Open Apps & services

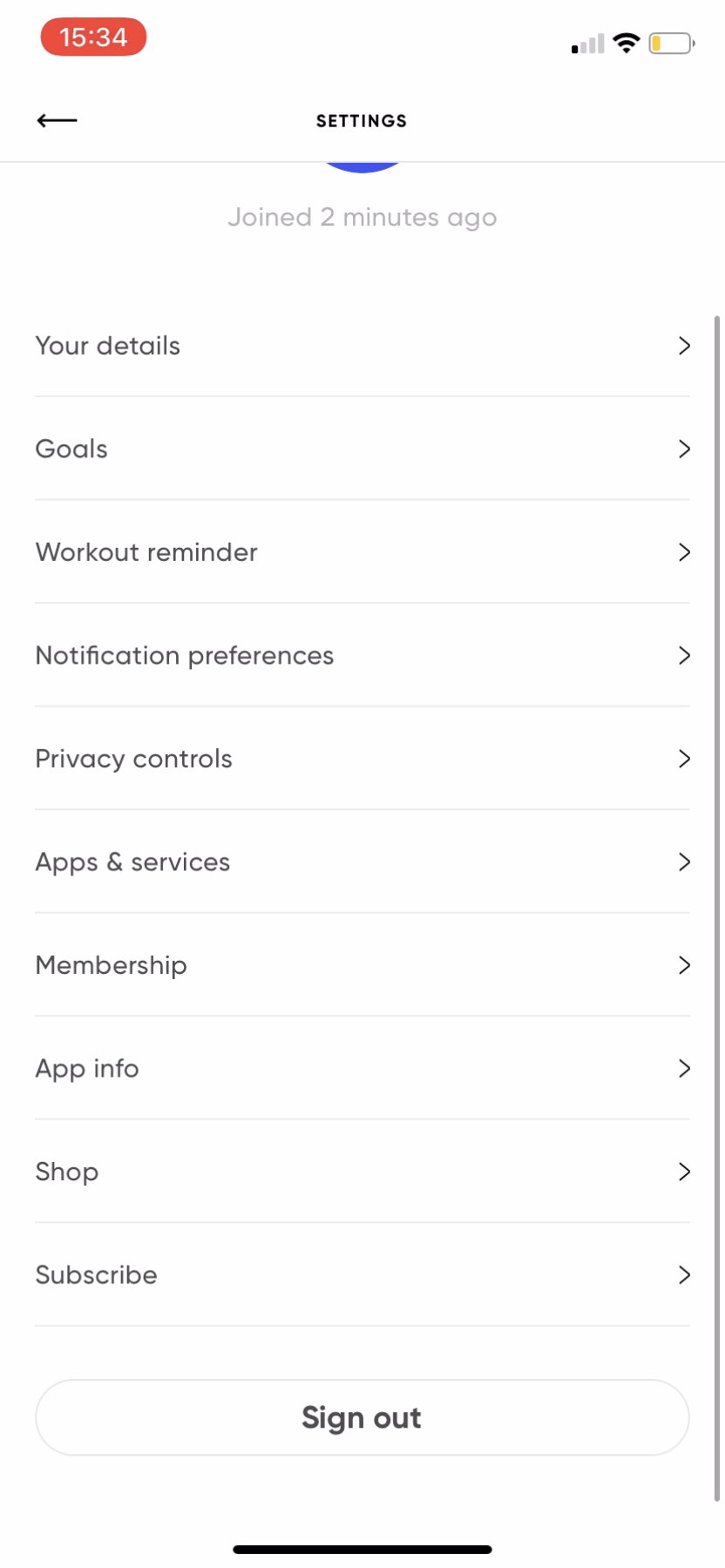click(x=132, y=862)
